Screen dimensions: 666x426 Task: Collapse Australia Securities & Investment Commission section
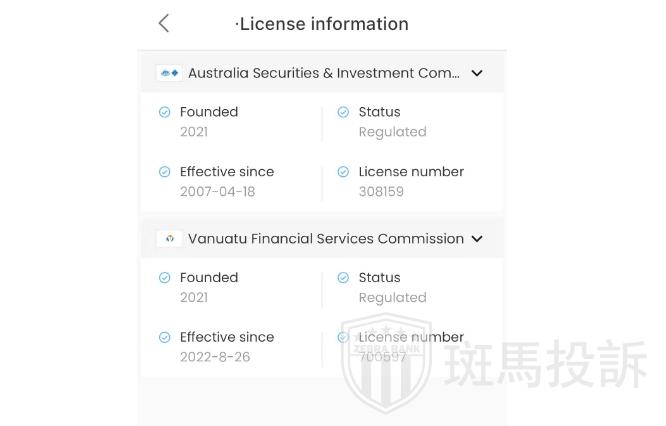point(477,73)
